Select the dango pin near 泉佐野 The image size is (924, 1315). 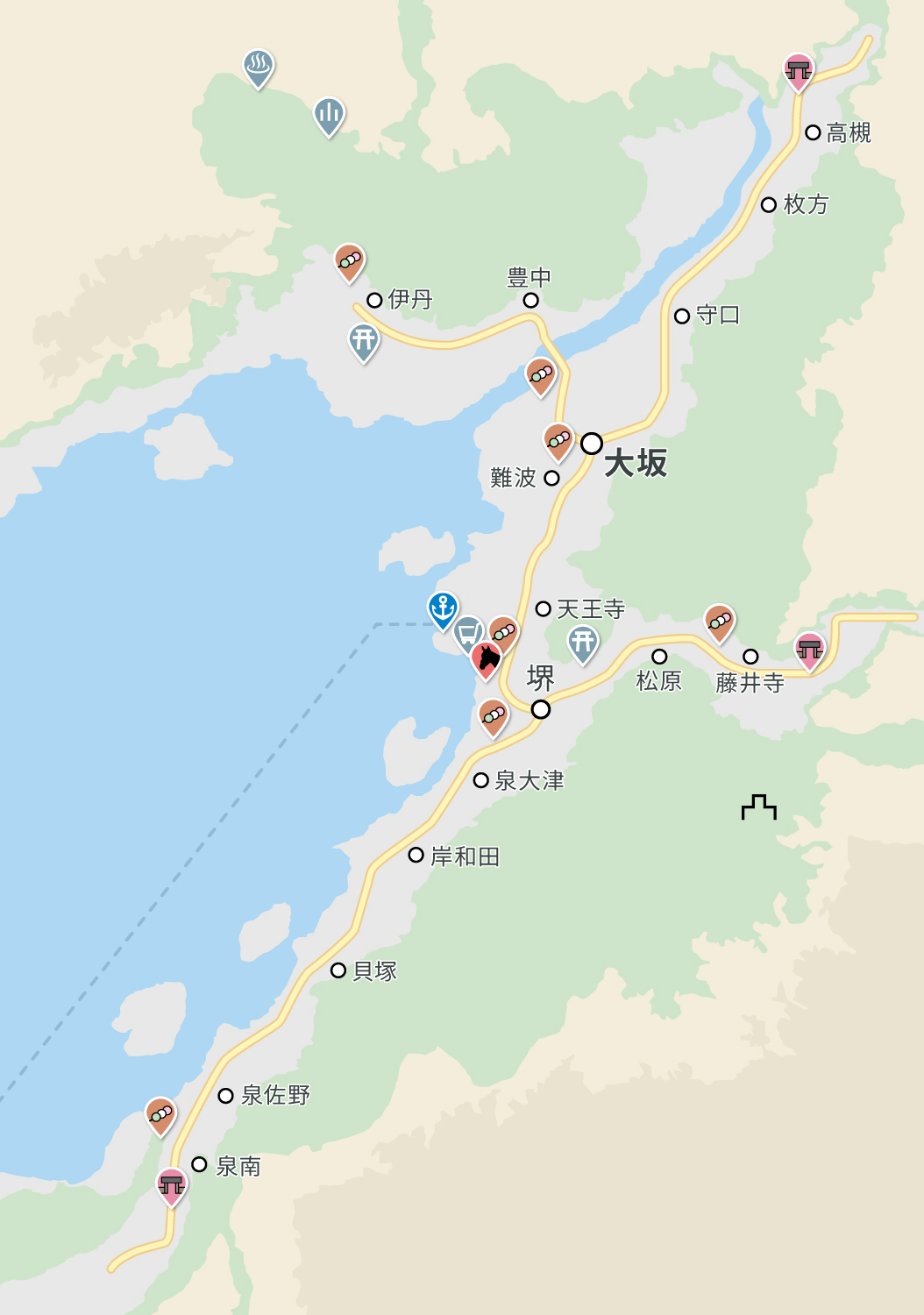(161, 1115)
